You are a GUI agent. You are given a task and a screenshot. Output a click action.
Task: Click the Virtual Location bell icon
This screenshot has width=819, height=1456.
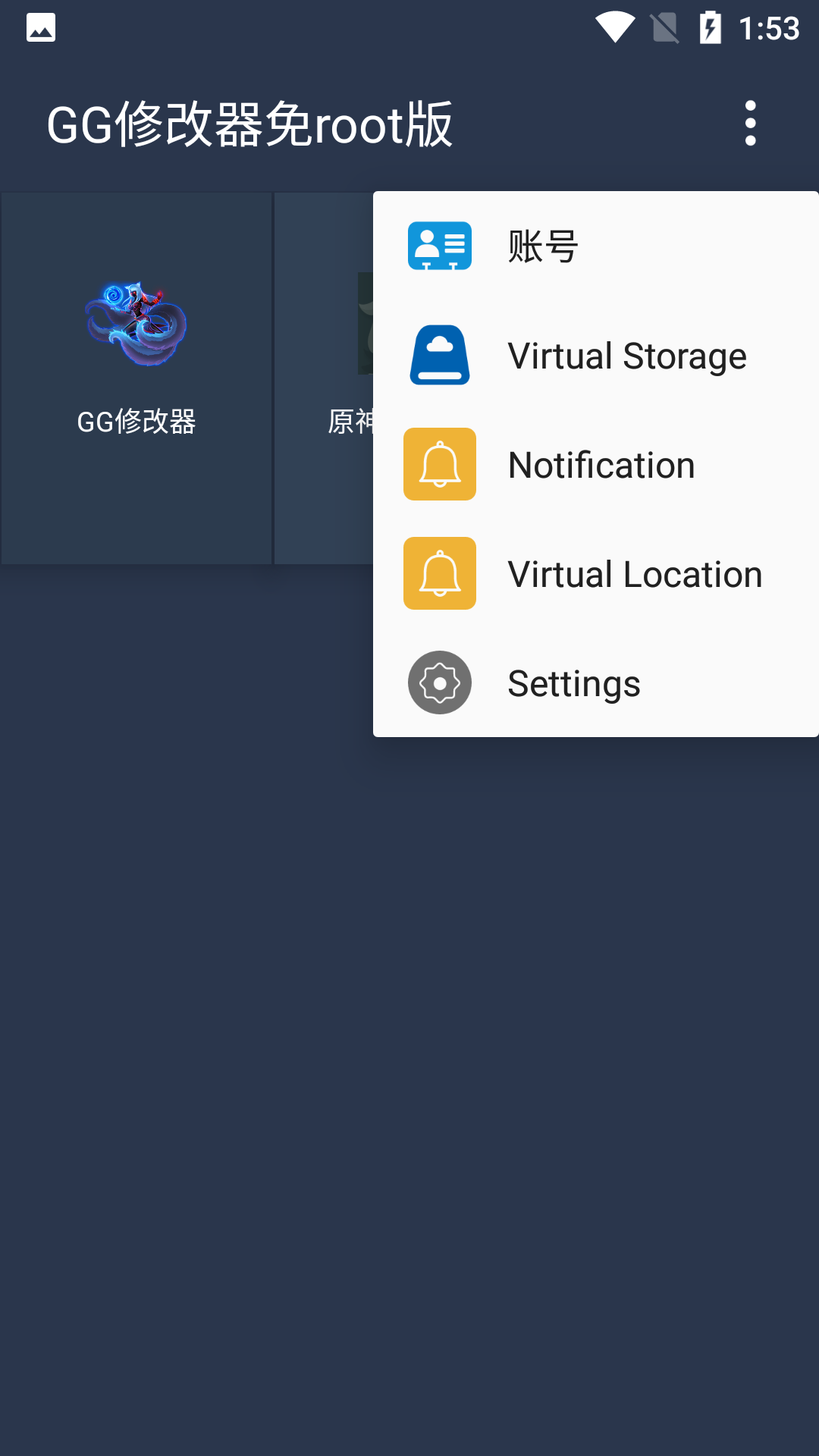pos(439,573)
